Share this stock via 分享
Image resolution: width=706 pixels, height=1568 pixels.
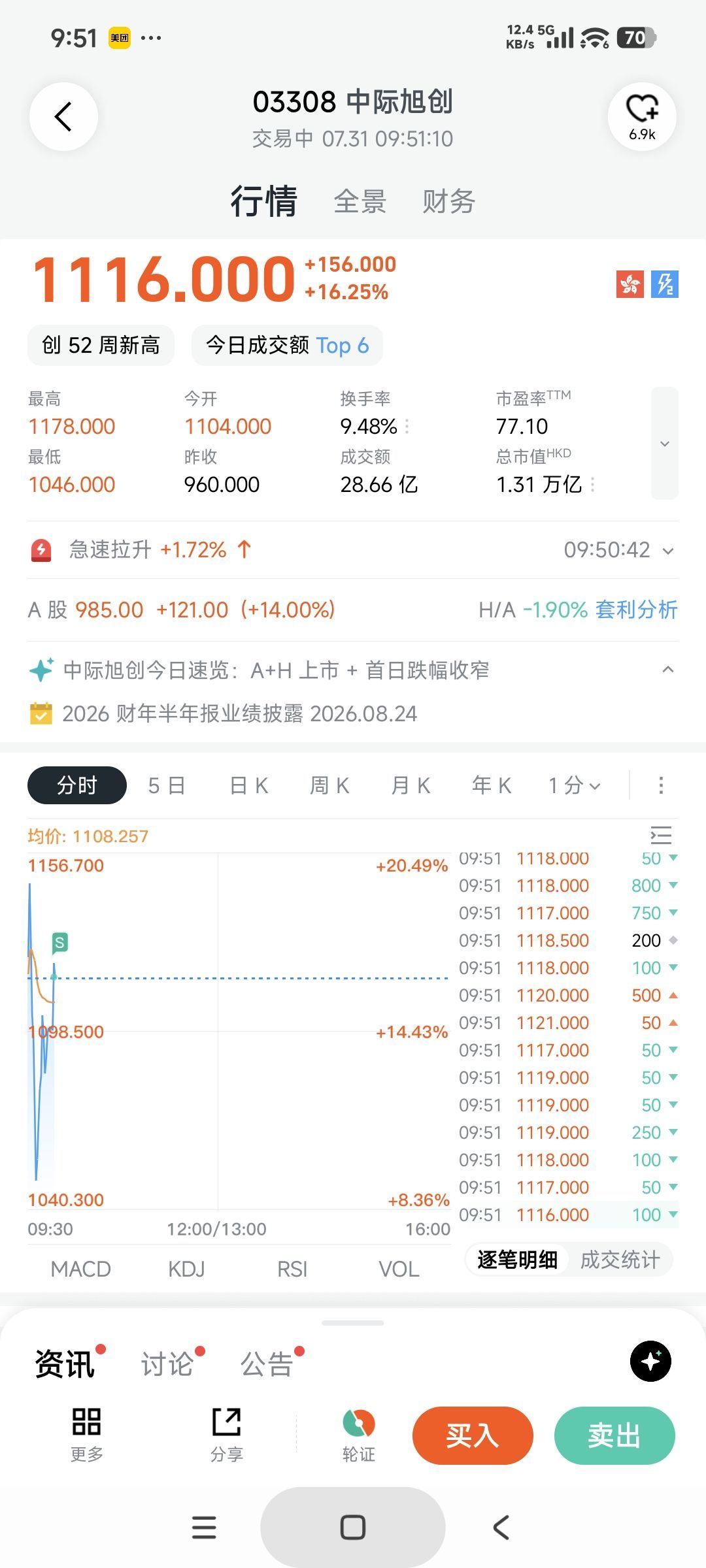coord(227,1435)
